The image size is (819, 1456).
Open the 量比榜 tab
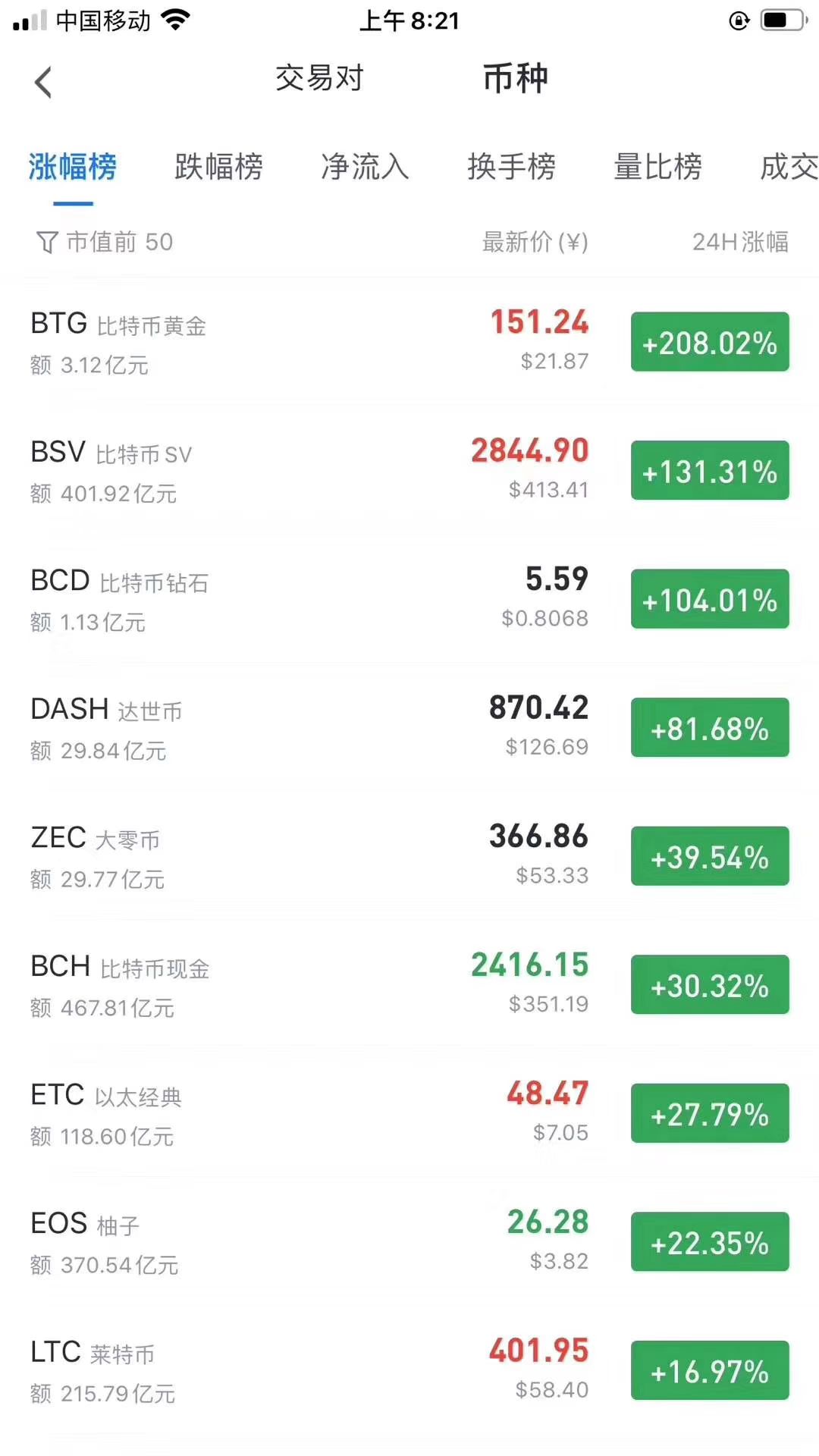(x=657, y=167)
